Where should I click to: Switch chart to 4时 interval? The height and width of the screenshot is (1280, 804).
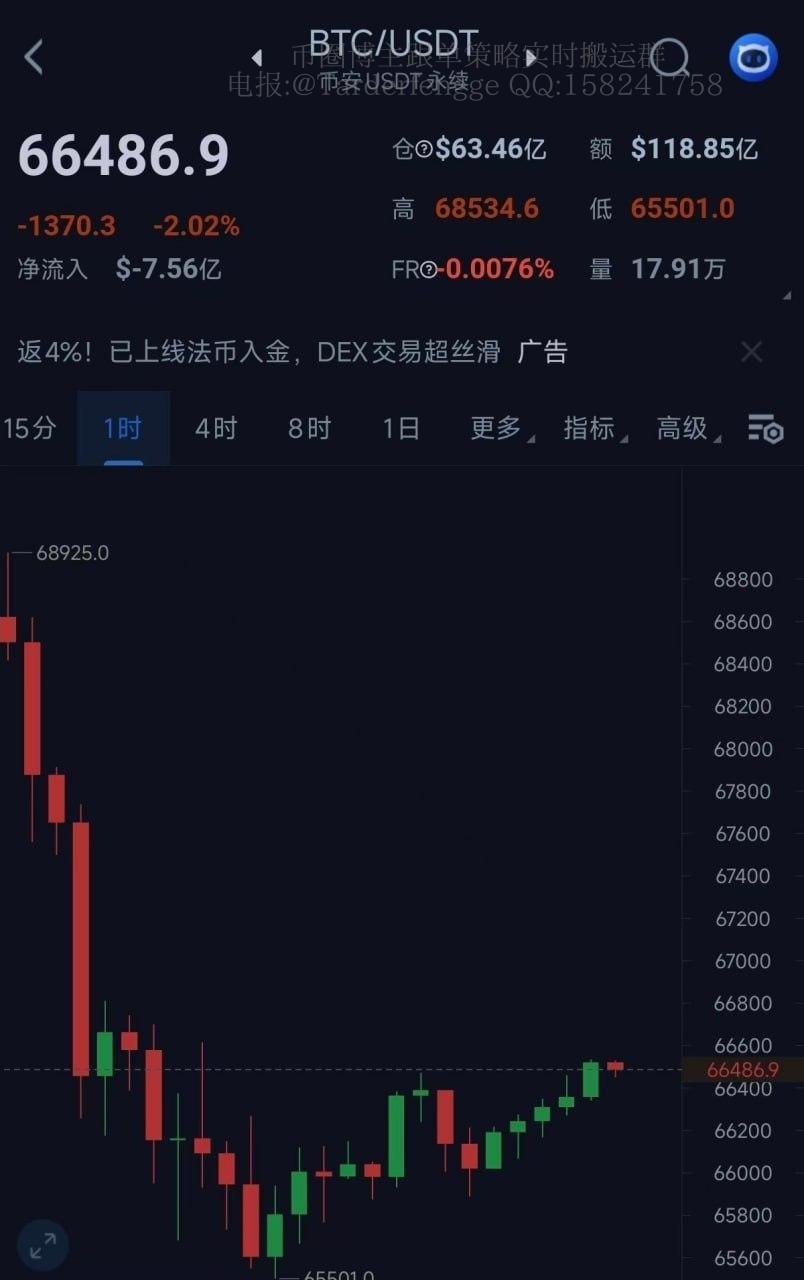[x=216, y=429]
